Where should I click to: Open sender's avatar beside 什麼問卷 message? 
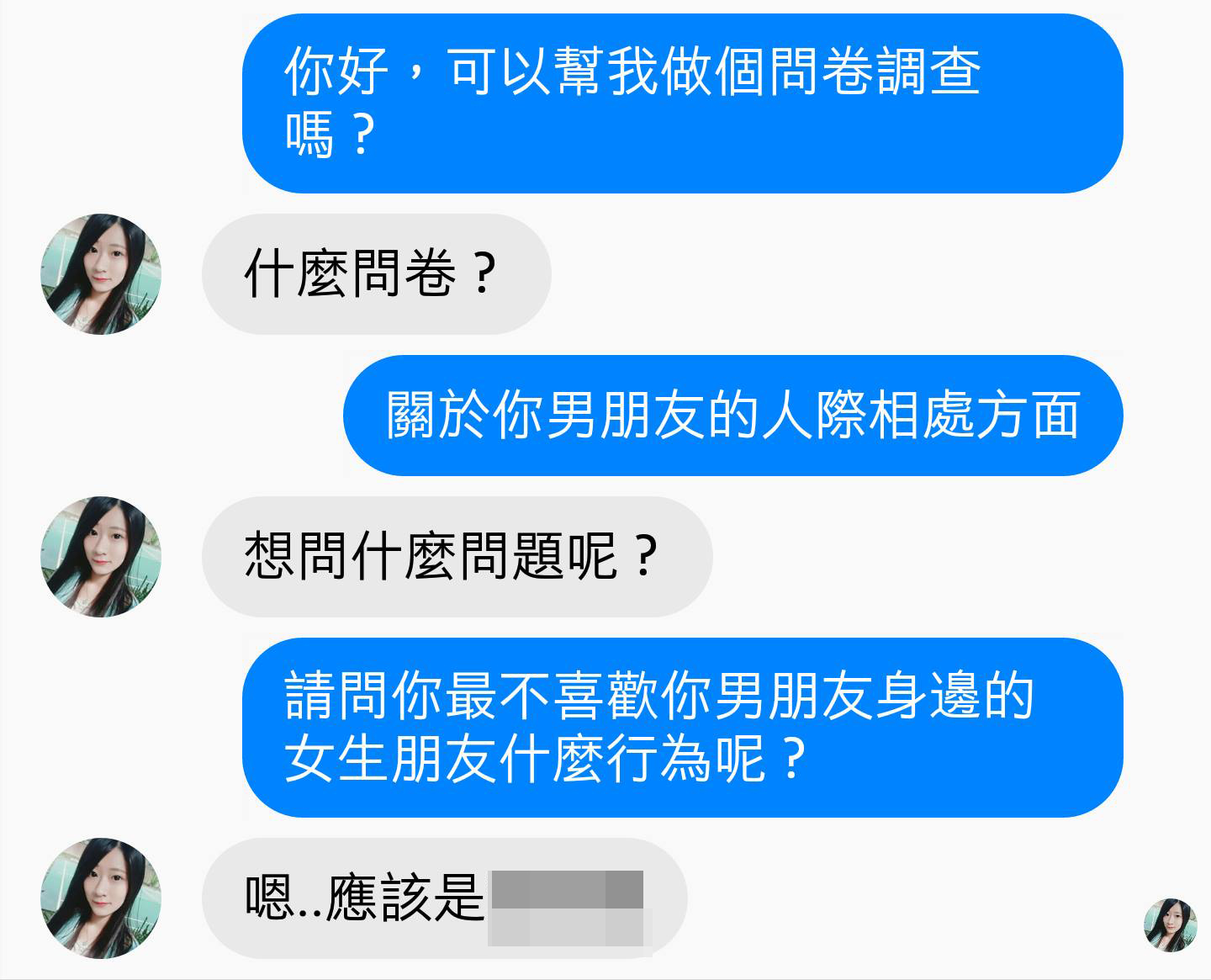point(101,274)
